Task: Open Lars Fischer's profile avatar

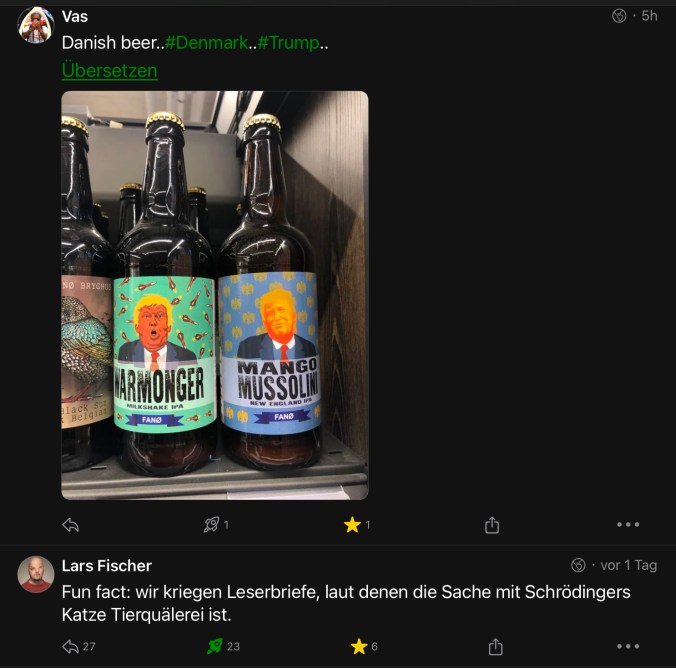Action: (x=36, y=574)
